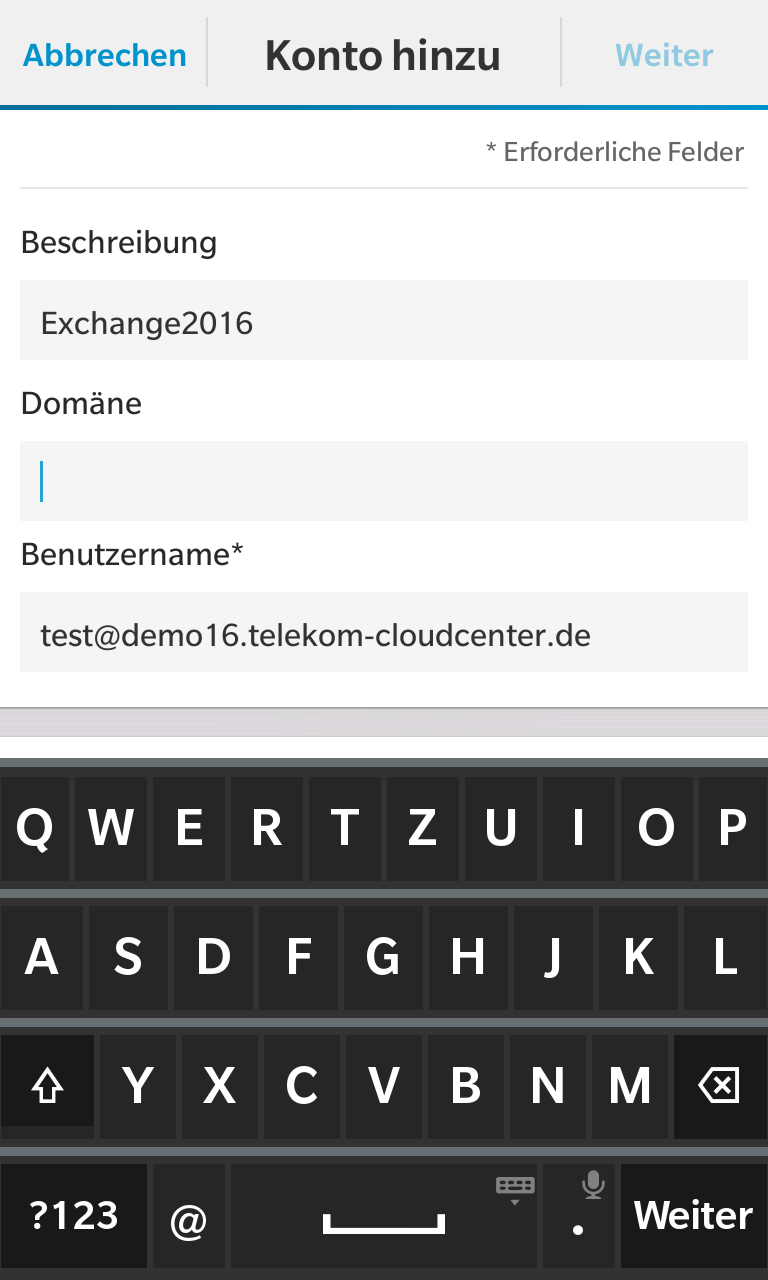Viewport: 768px width, 1280px height.
Task: Focus the Domäne text field
Action: (384, 481)
